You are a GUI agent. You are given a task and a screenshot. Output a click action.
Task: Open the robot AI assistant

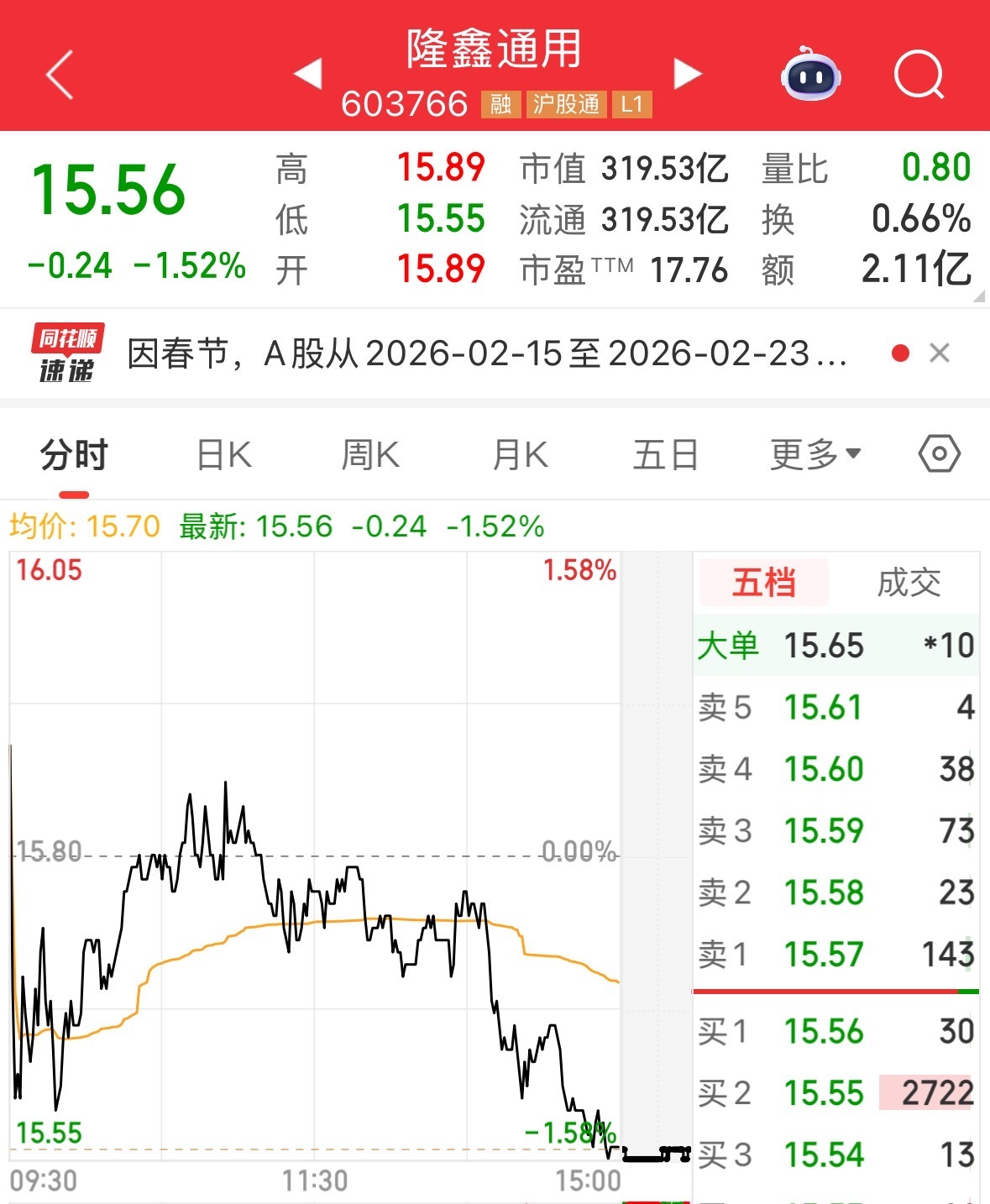(x=809, y=74)
